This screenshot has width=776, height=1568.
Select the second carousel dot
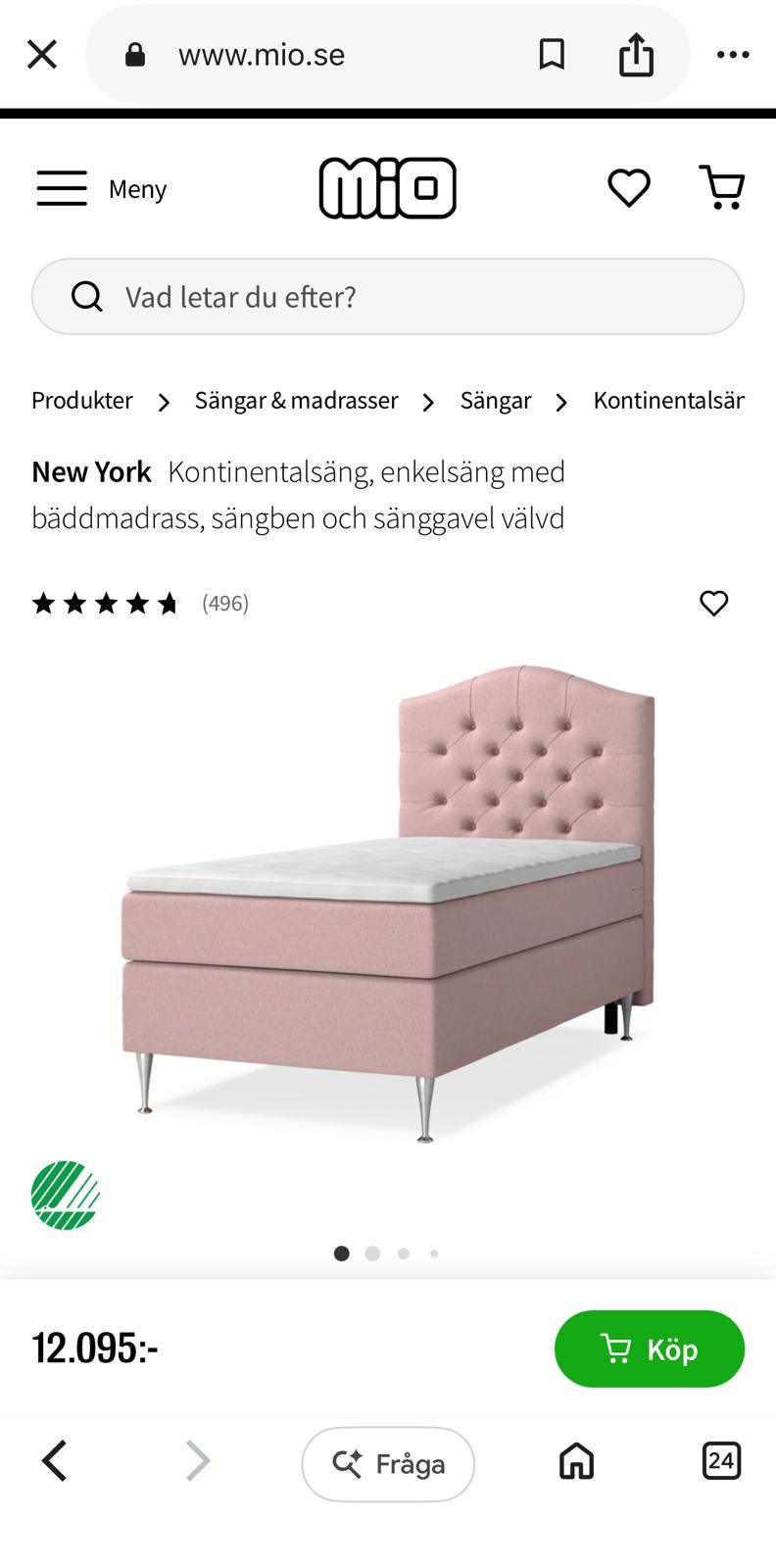372,1252
